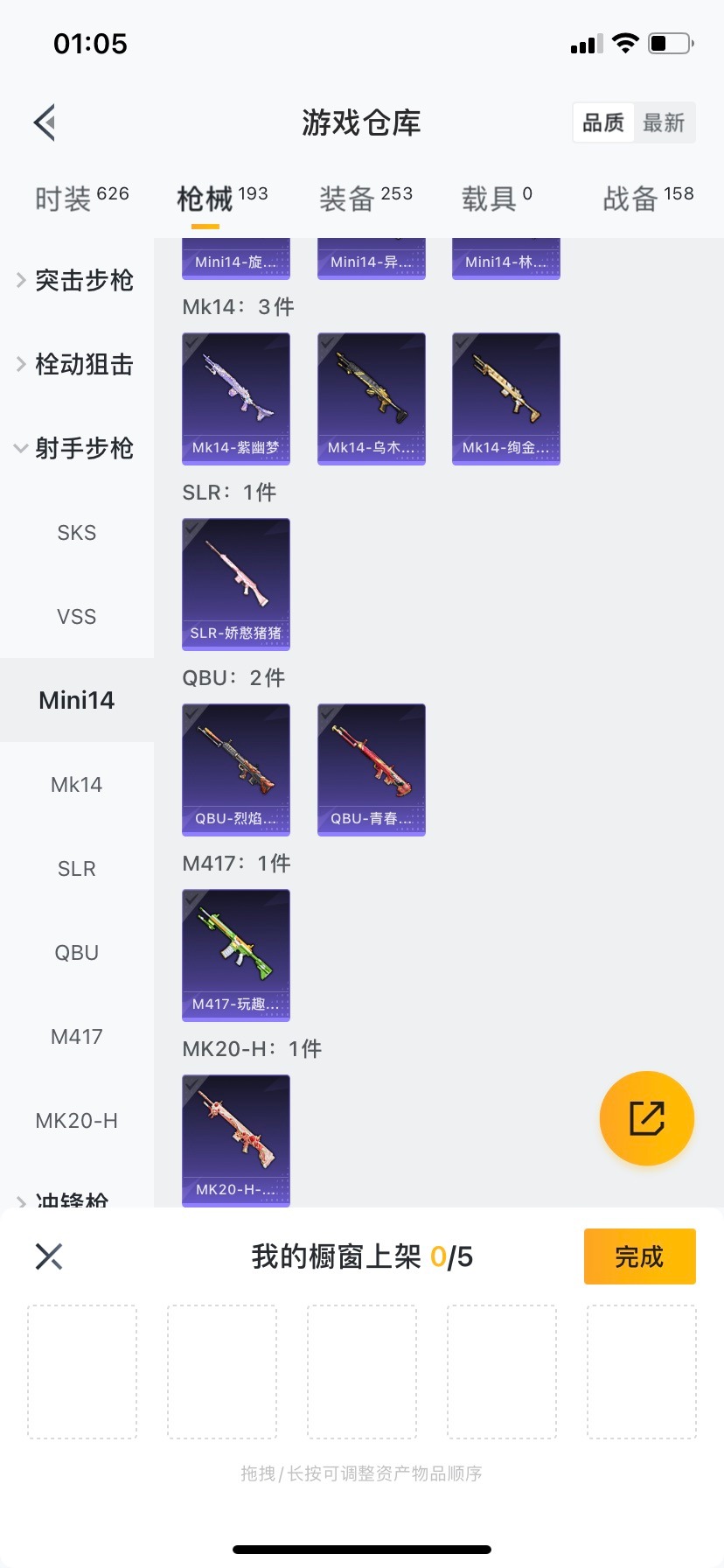
Task: Close the 我的橱窗上架 panel
Action: click(49, 1256)
